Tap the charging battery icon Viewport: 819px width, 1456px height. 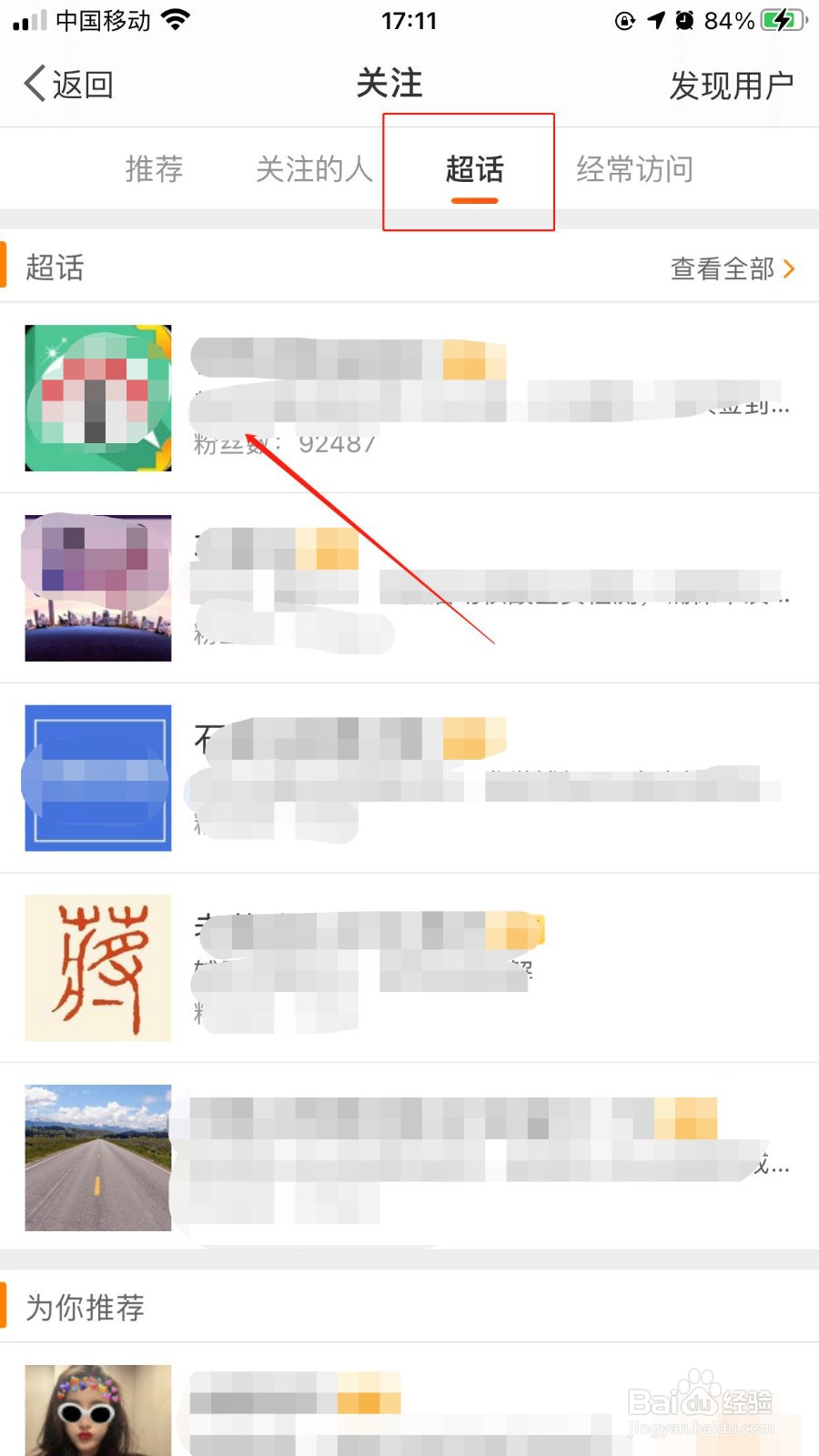pyautogui.click(x=781, y=20)
